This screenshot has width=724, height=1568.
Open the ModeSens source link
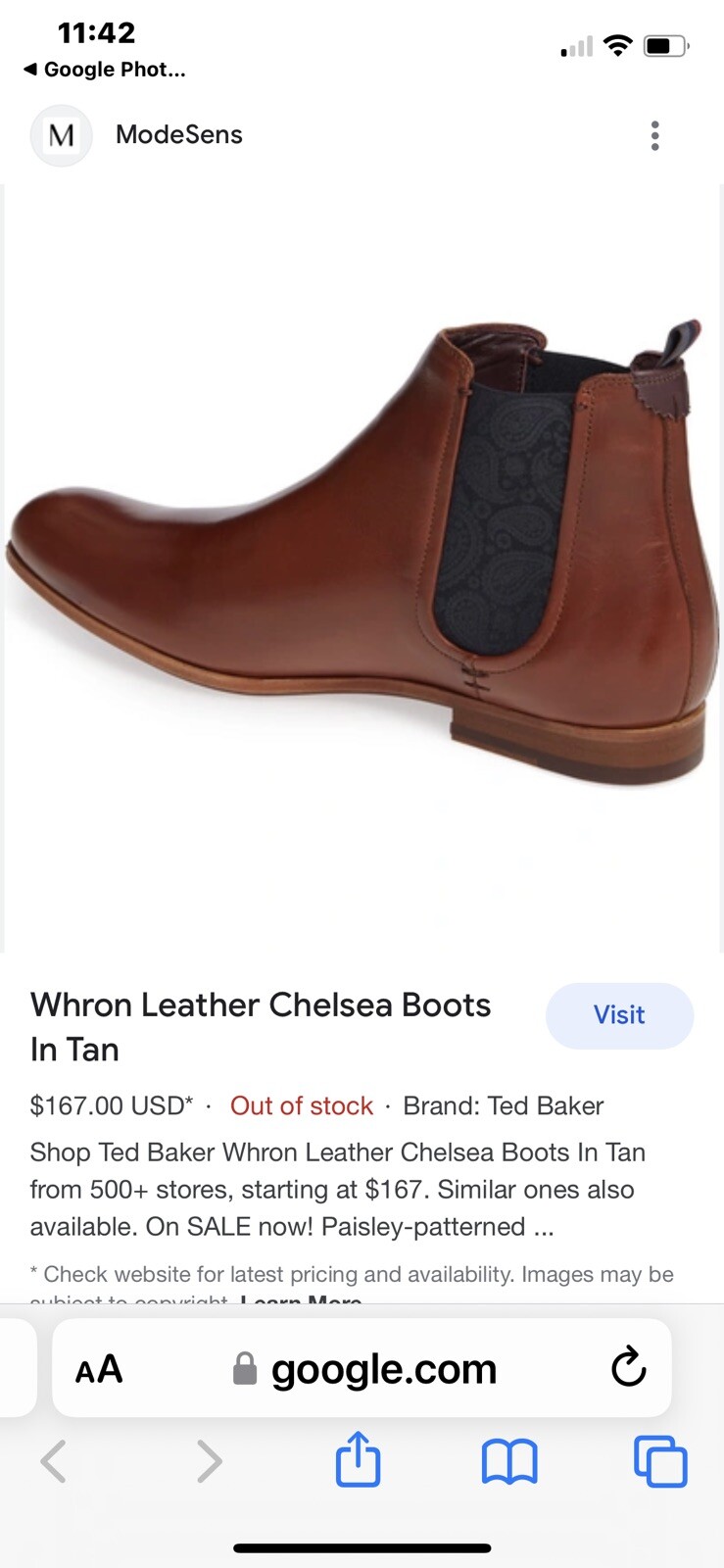click(x=178, y=135)
